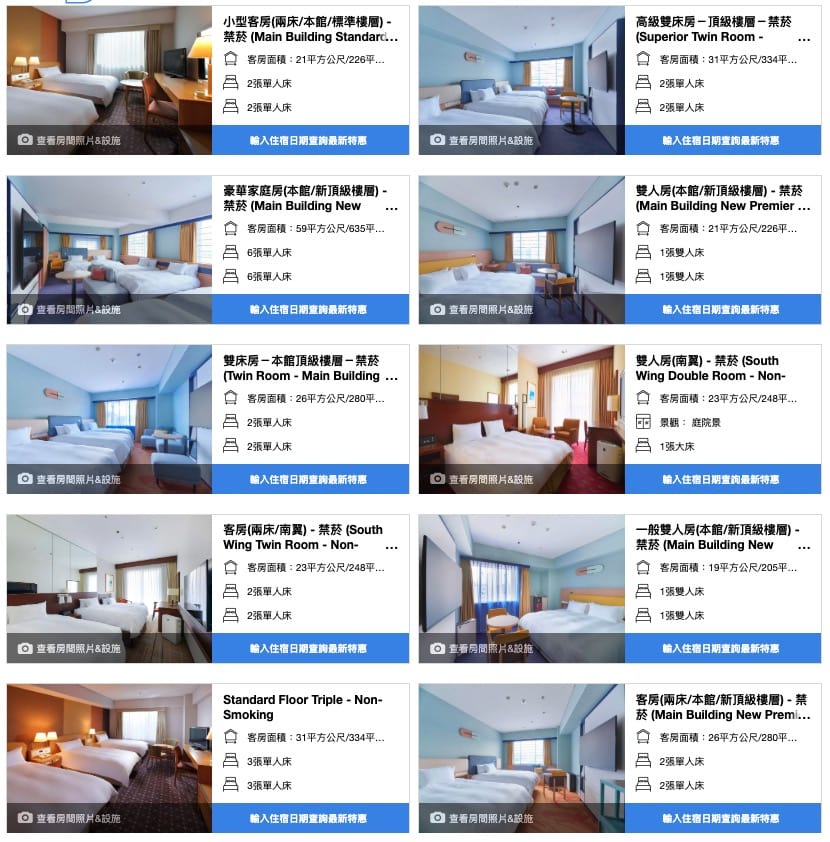The image size is (830, 842).
Task: Check latest deals for 客房(兩床/本館/新頂級樓層)
Action: (722, 818)
